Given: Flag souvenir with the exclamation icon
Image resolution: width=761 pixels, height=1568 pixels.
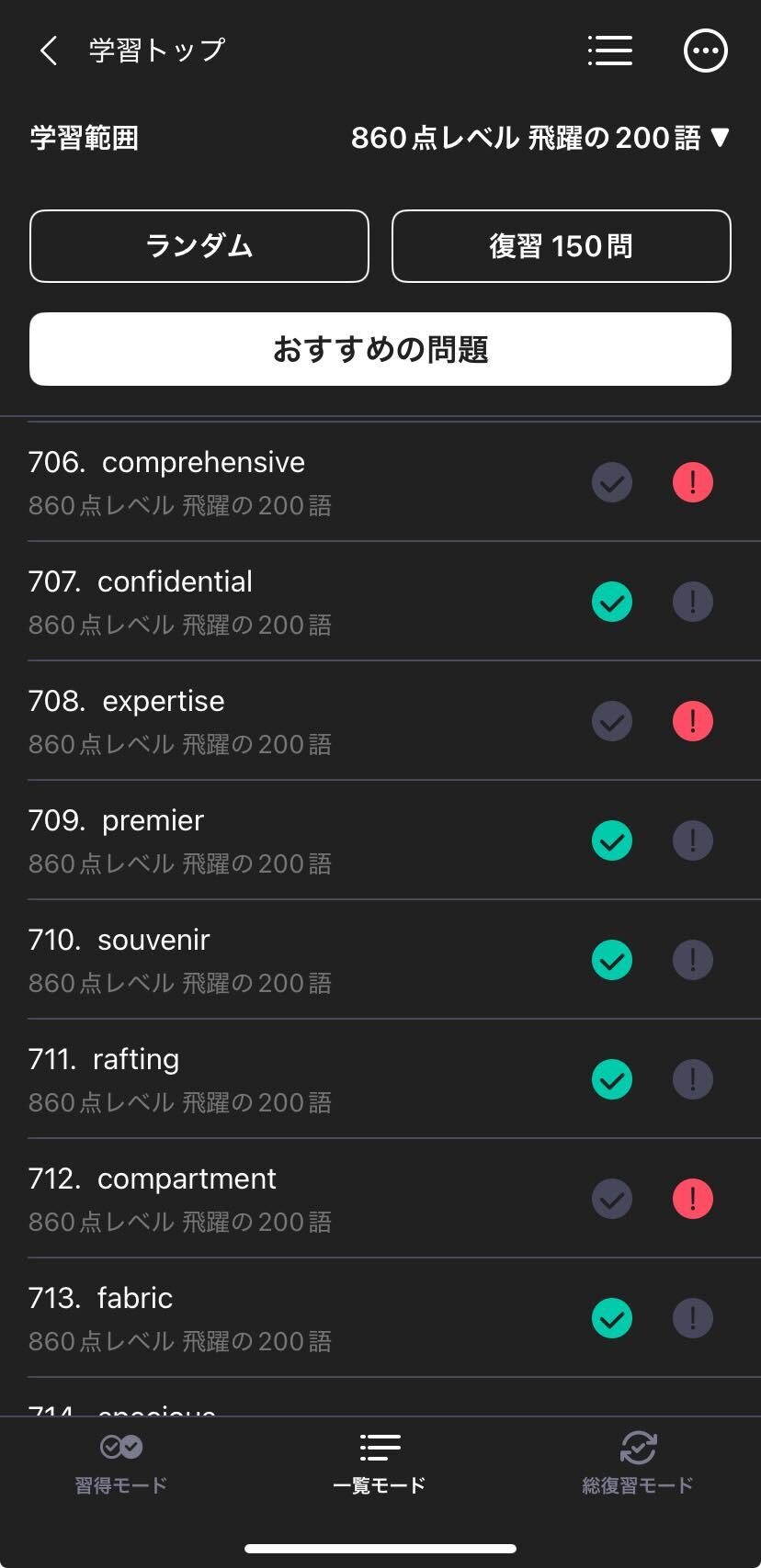Looking at the screenshot, I should pos(693,960).
